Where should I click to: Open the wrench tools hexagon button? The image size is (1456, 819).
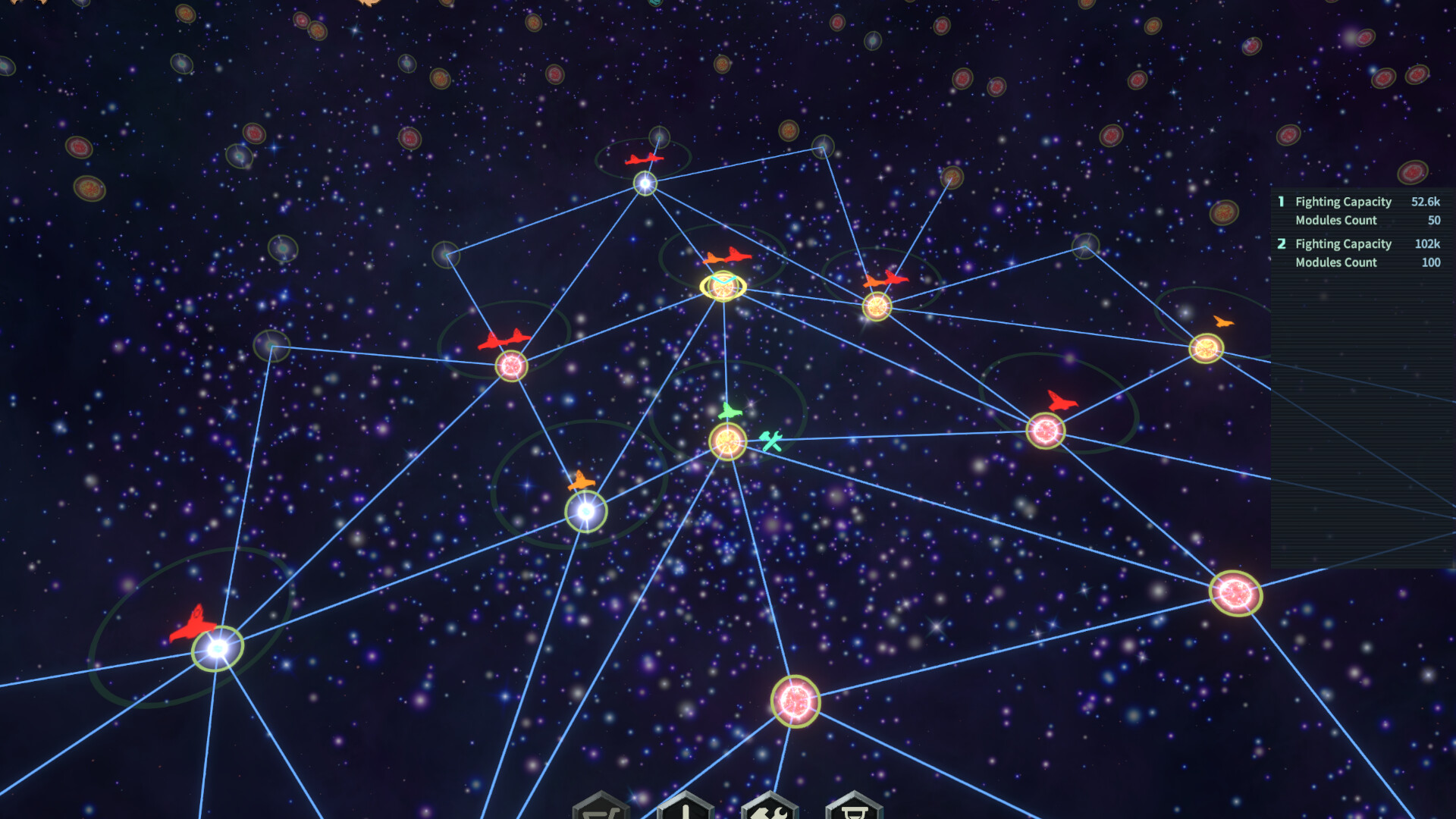click(x=770, y=808)
